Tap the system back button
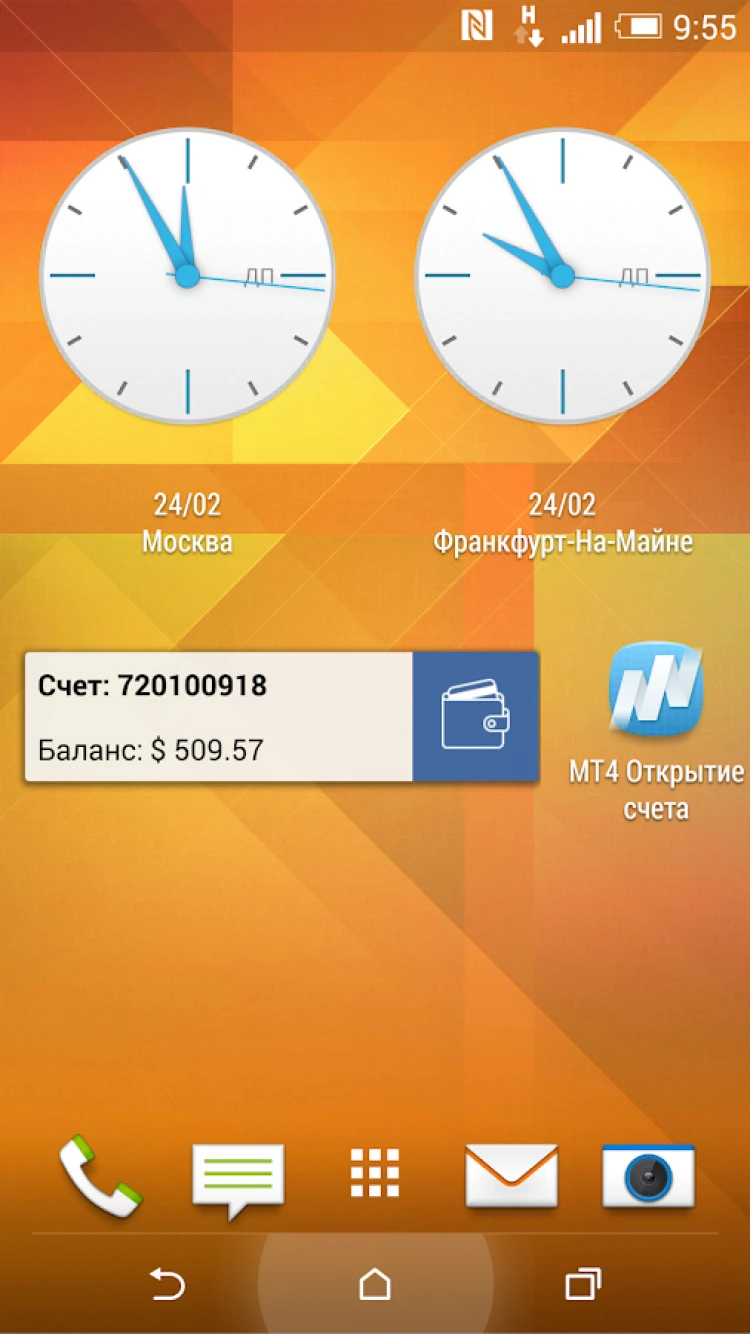 [167, 1283]
